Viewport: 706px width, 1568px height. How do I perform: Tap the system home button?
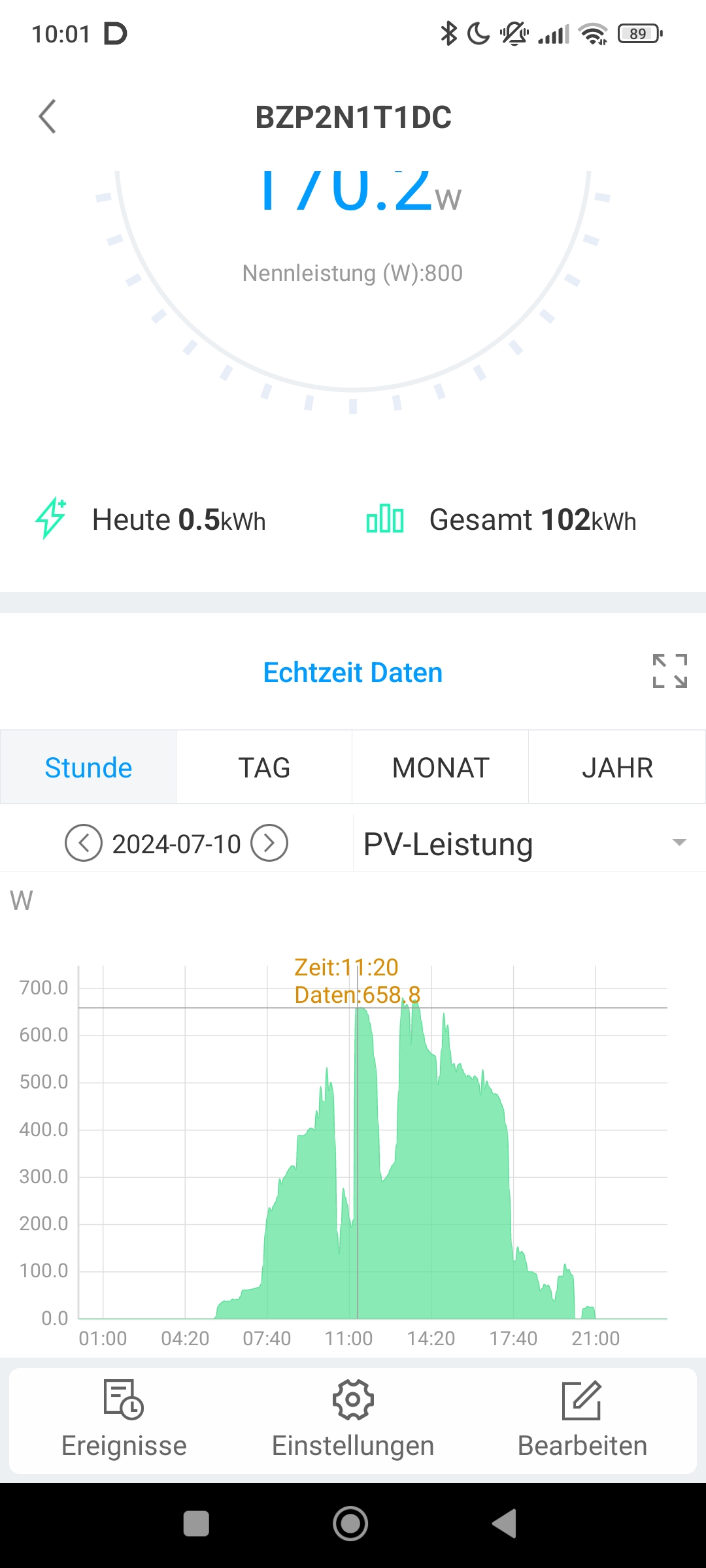pyautogui.click(x=351, y=1524)
